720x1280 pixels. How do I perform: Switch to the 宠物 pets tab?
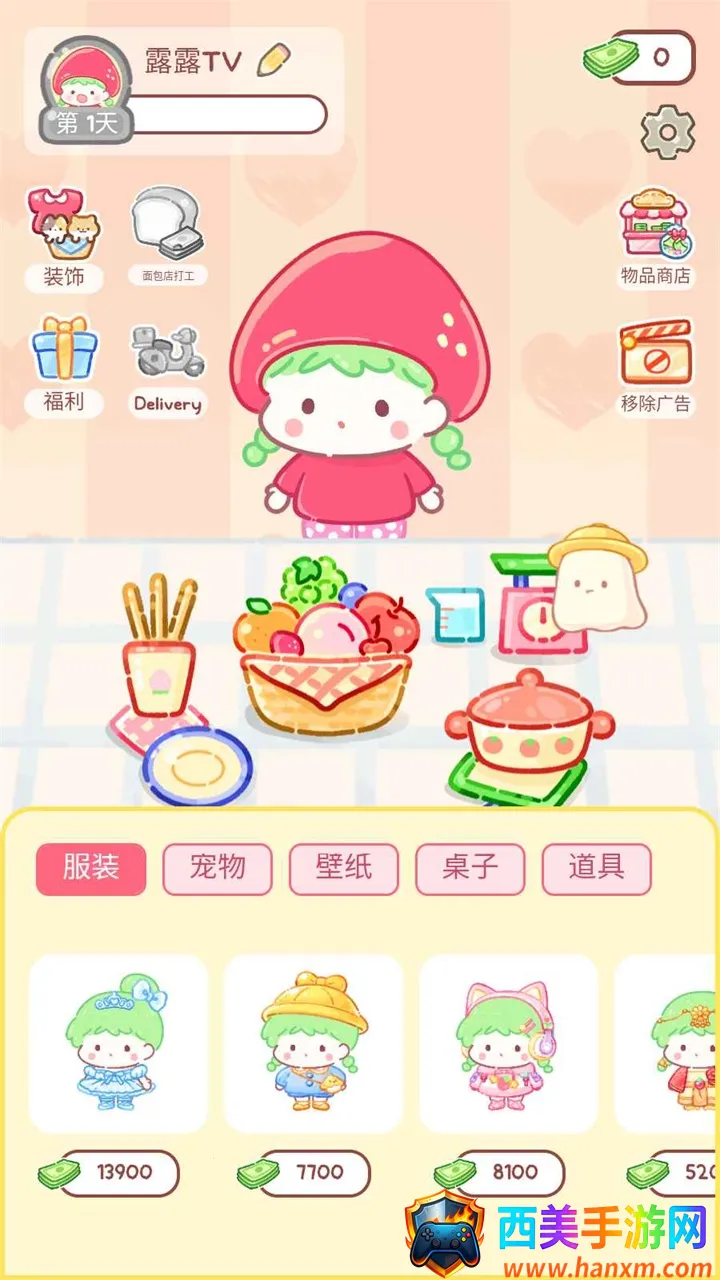[x=217, y=868]
